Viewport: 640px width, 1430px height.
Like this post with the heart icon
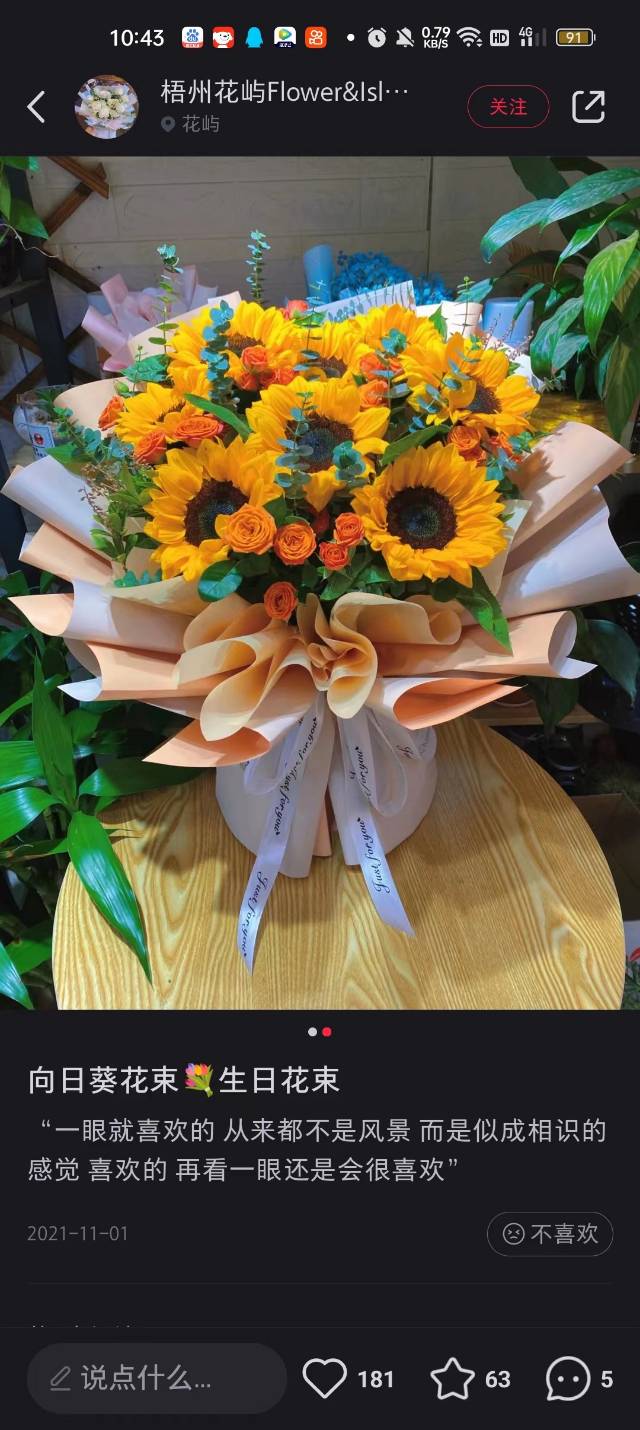click(x=325, y=1379)
